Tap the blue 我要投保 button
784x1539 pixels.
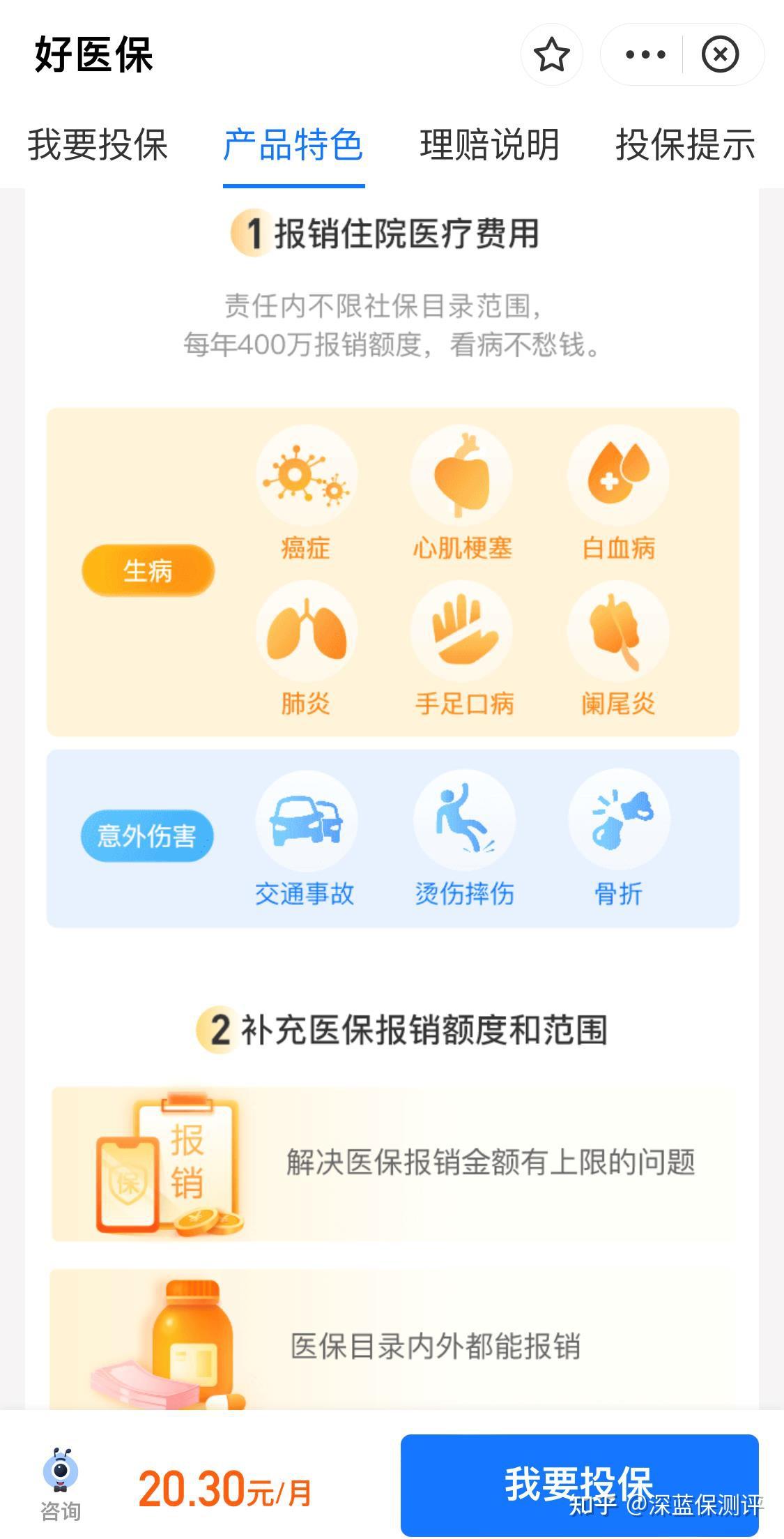pos(579,1485)
